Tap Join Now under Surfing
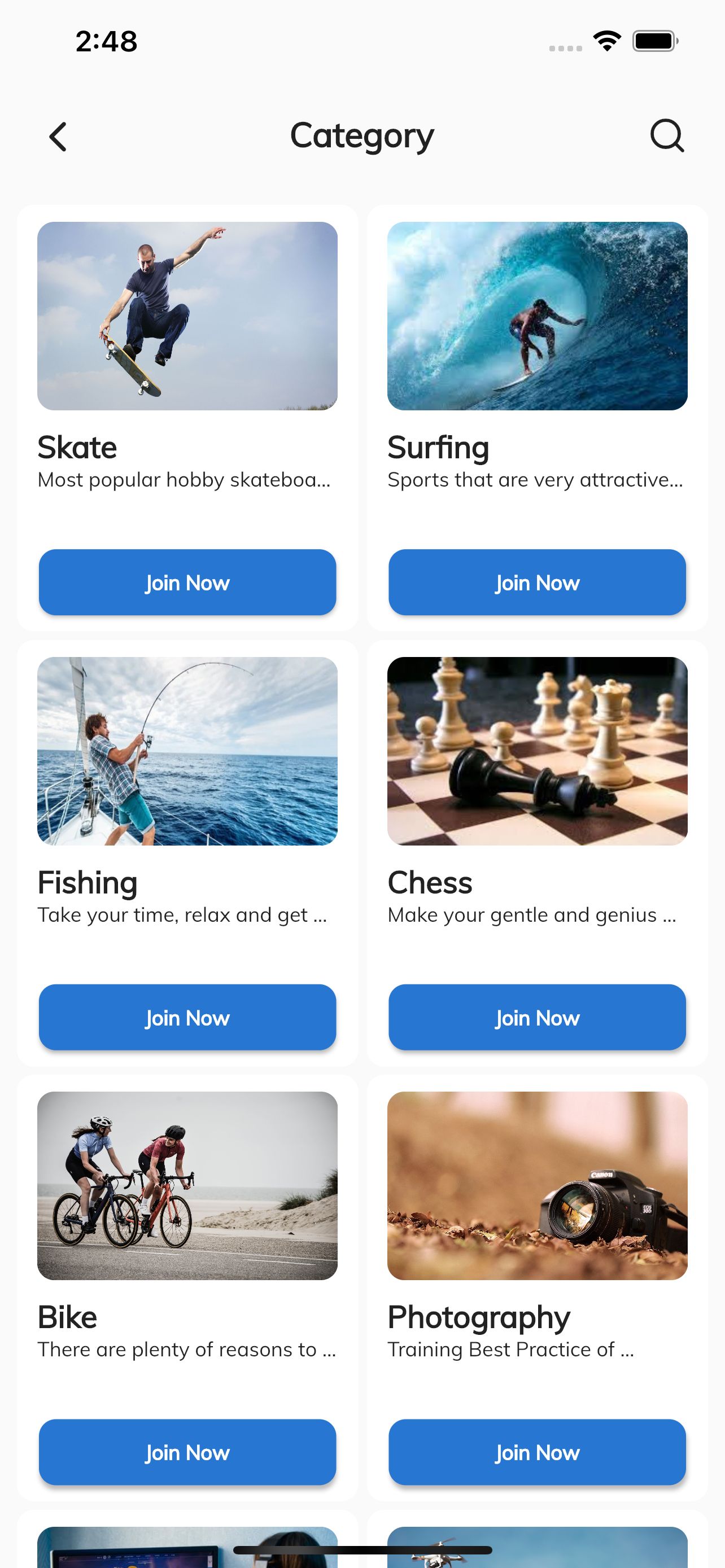This screenshot has width=725, height=1568. tap(537, 582)
